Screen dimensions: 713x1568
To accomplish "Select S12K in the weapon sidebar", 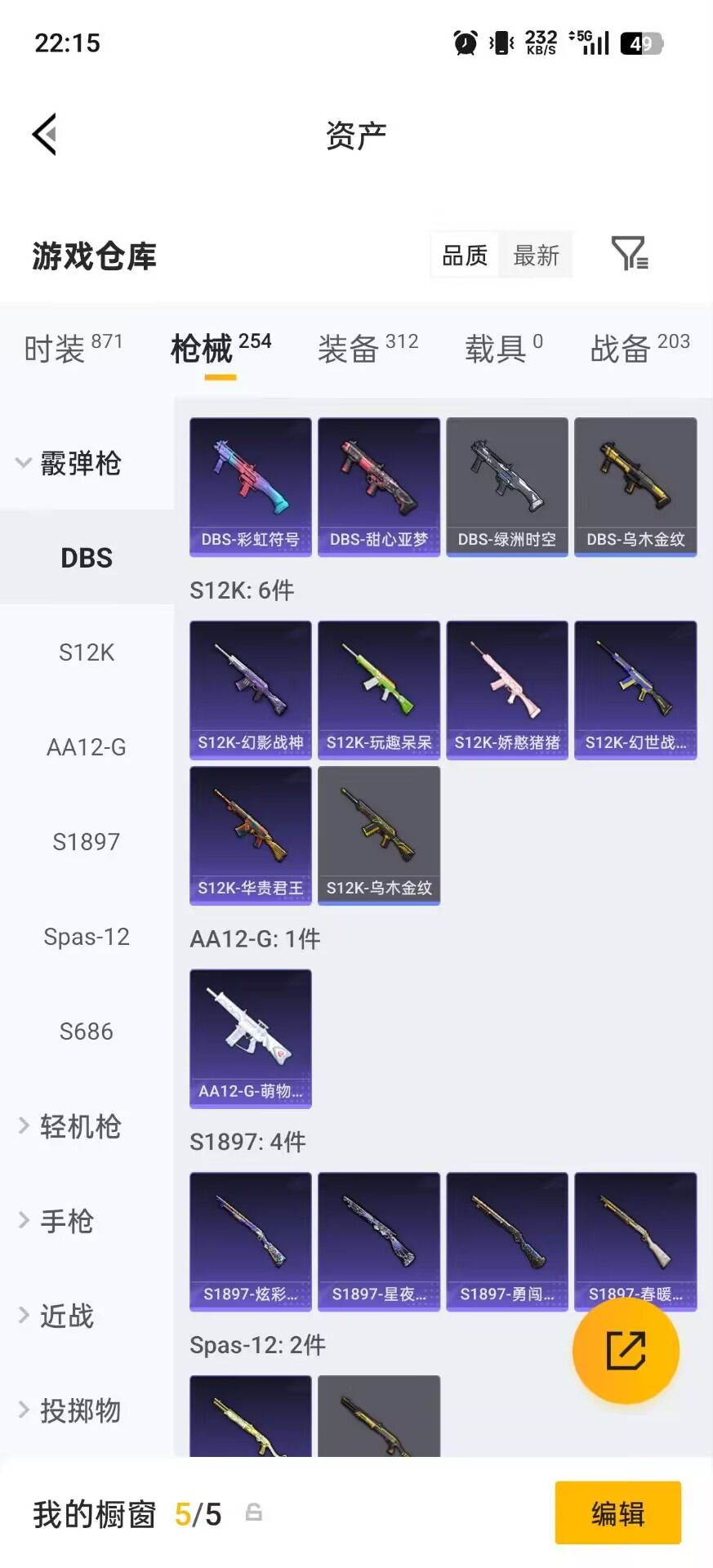I will point(87,653).
